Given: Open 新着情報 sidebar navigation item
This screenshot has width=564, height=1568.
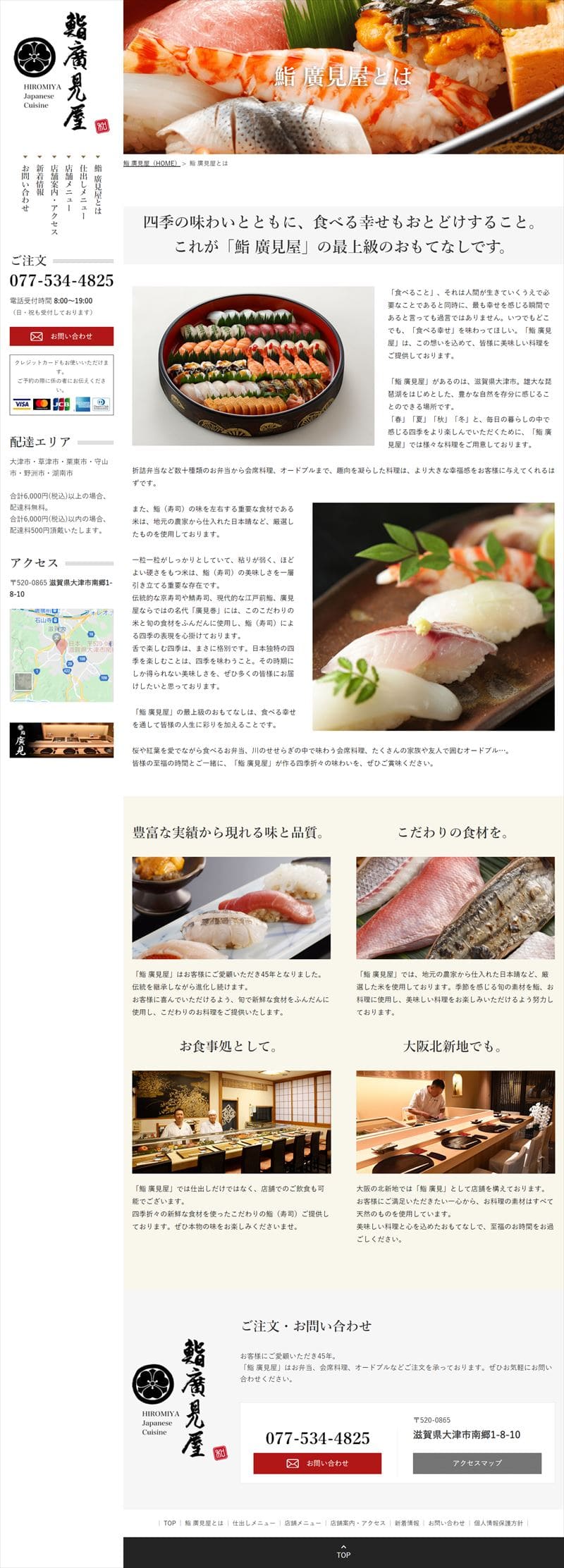Looking at the screenshot, I should 40,182.
